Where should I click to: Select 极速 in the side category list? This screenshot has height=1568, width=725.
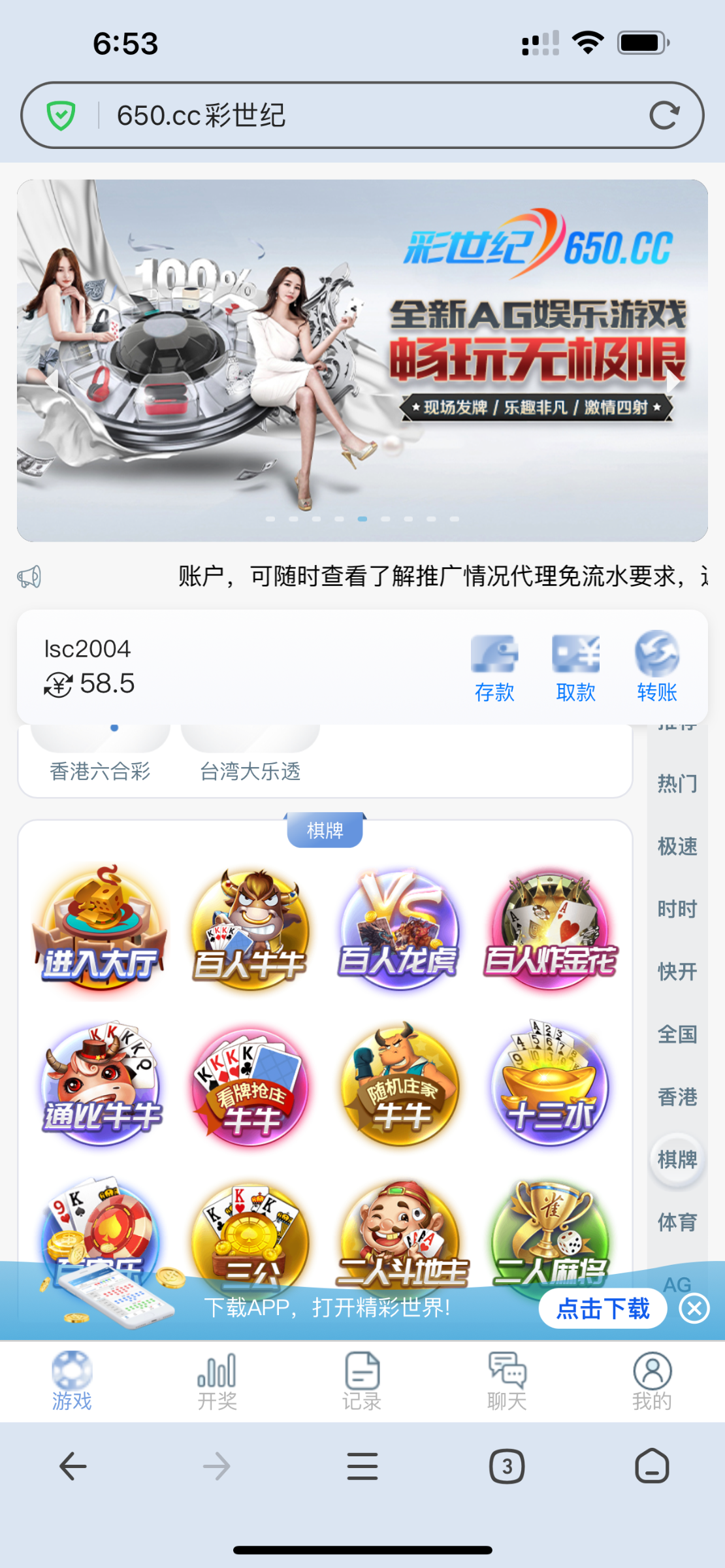(677, 846)
